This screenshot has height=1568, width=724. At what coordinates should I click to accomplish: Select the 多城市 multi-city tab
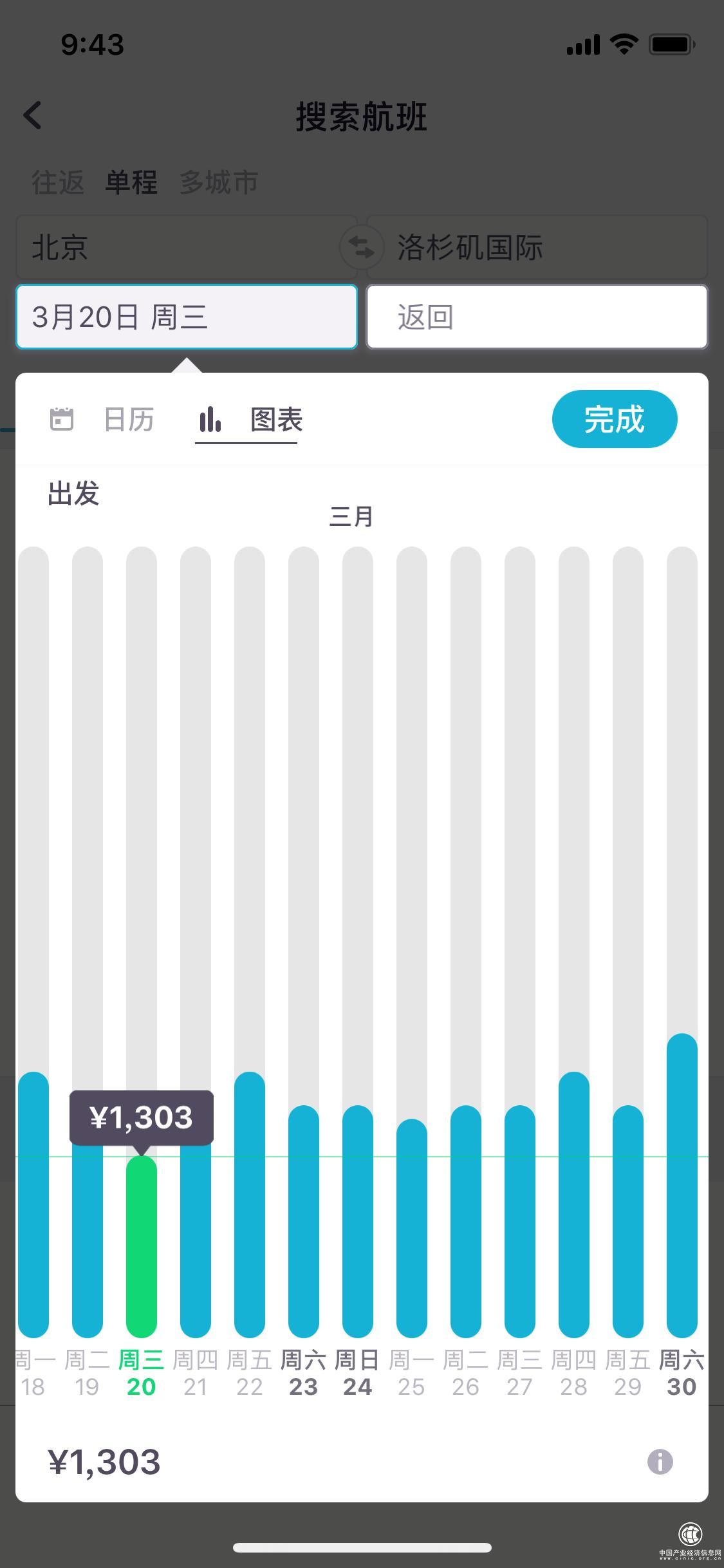[219, 182]
